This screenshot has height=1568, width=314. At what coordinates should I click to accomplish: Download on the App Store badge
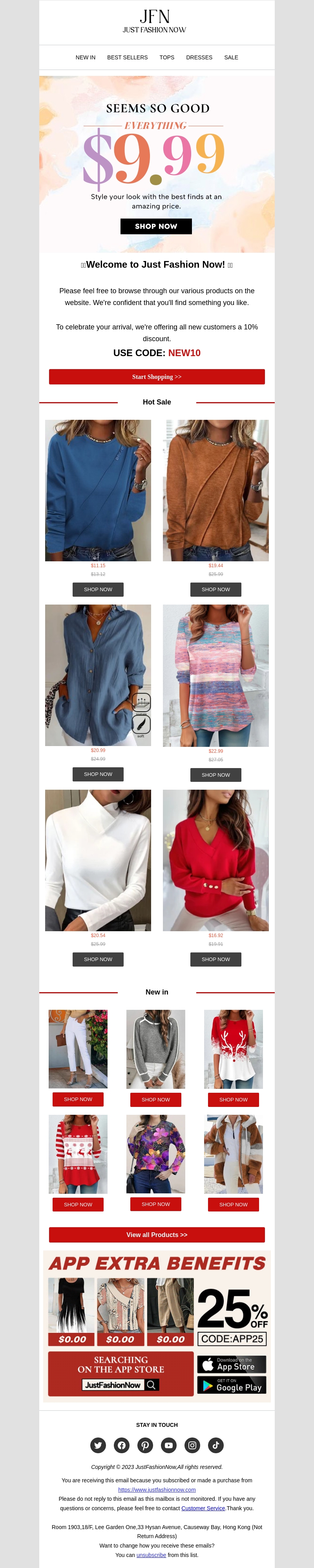tap(232, 1364)
